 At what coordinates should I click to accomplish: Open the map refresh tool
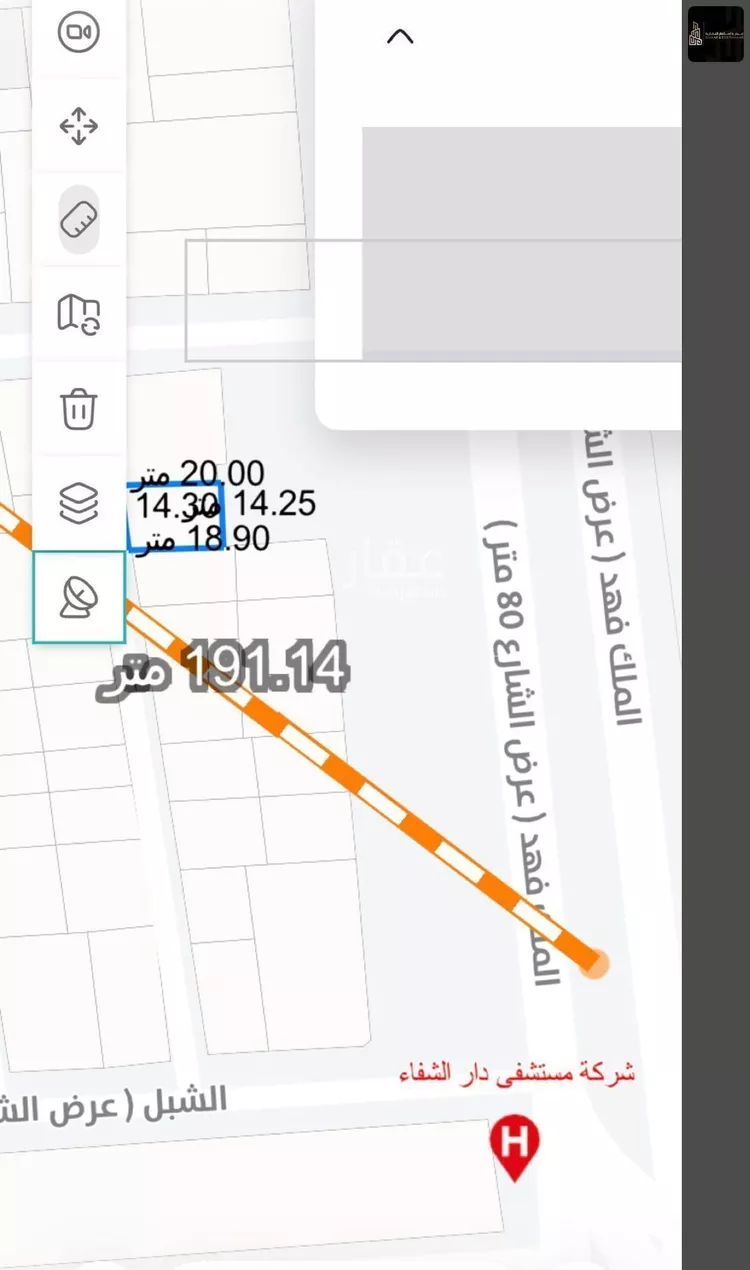[79, 313]
